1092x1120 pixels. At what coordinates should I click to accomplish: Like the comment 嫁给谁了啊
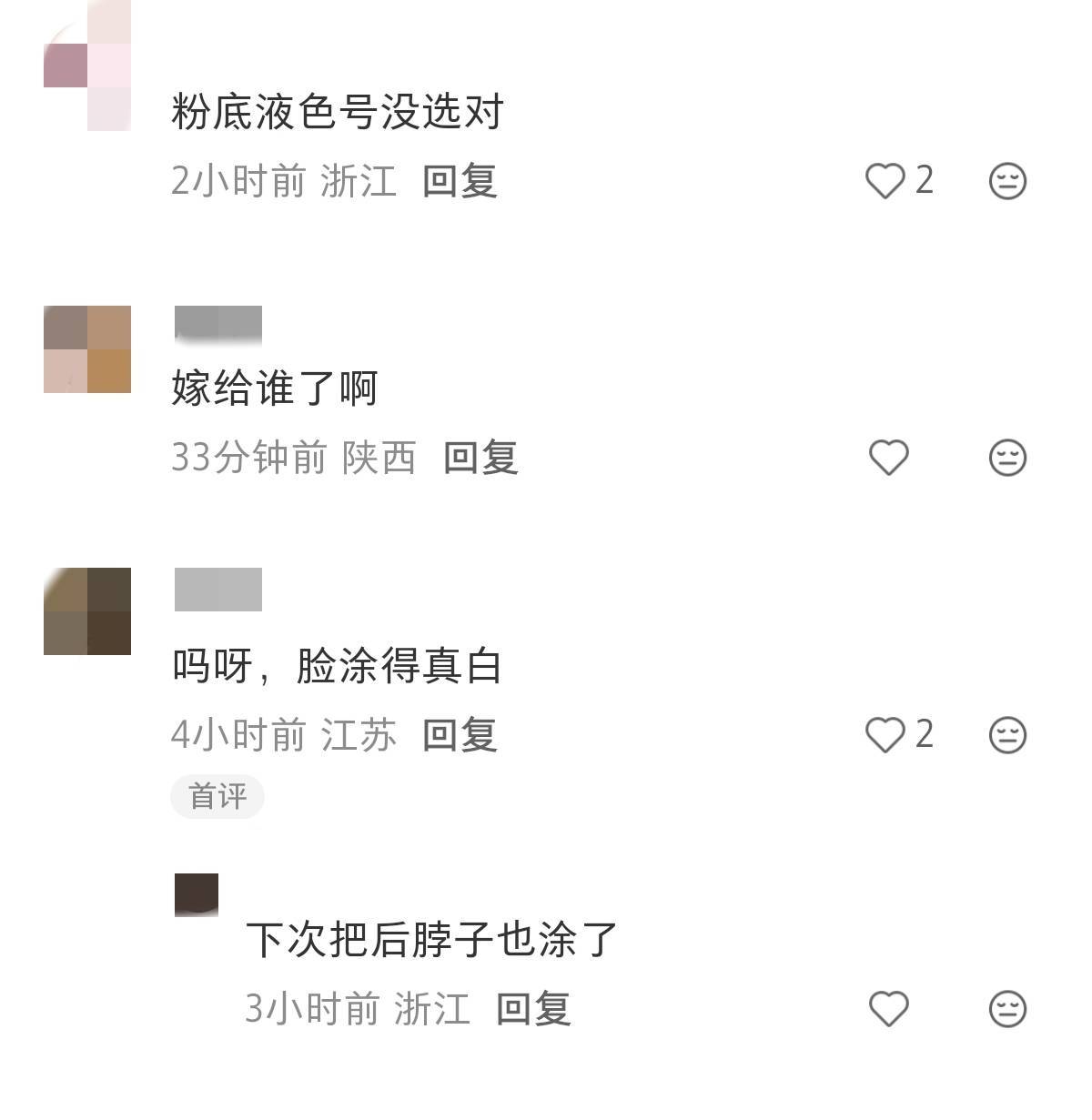889,458
